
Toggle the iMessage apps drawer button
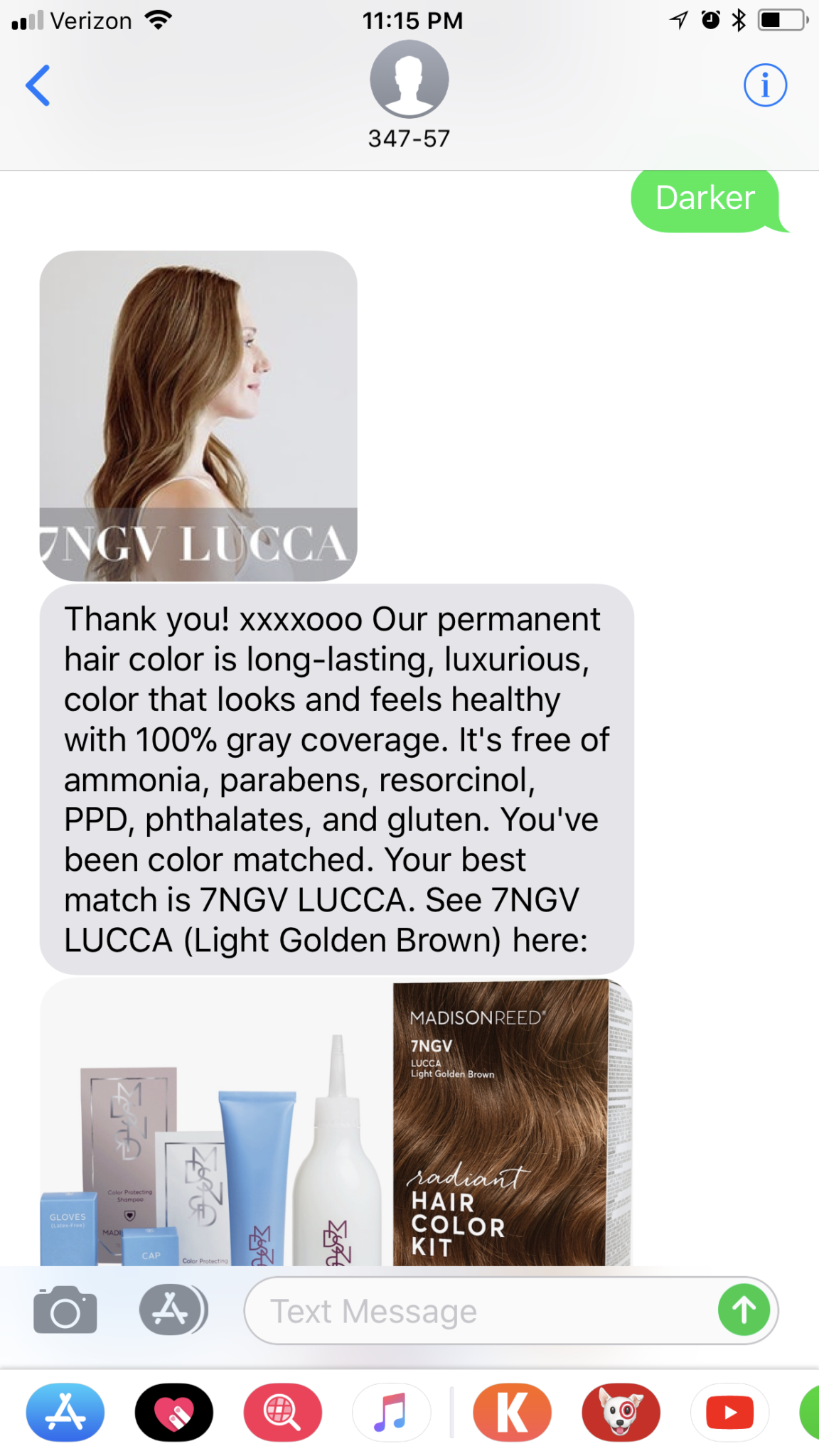[x=173, y=1310]
